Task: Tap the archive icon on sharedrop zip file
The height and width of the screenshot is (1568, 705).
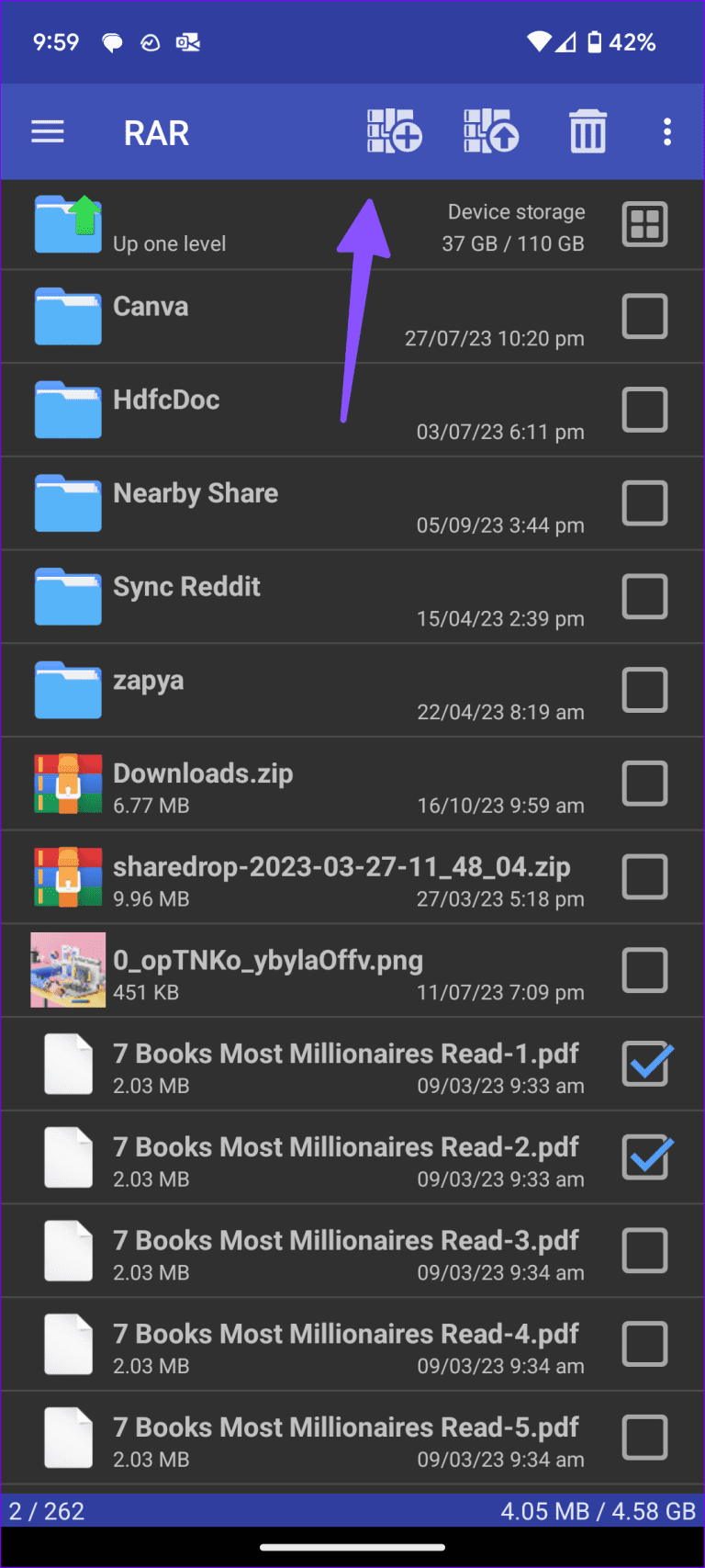Action: tap(68, 876)
